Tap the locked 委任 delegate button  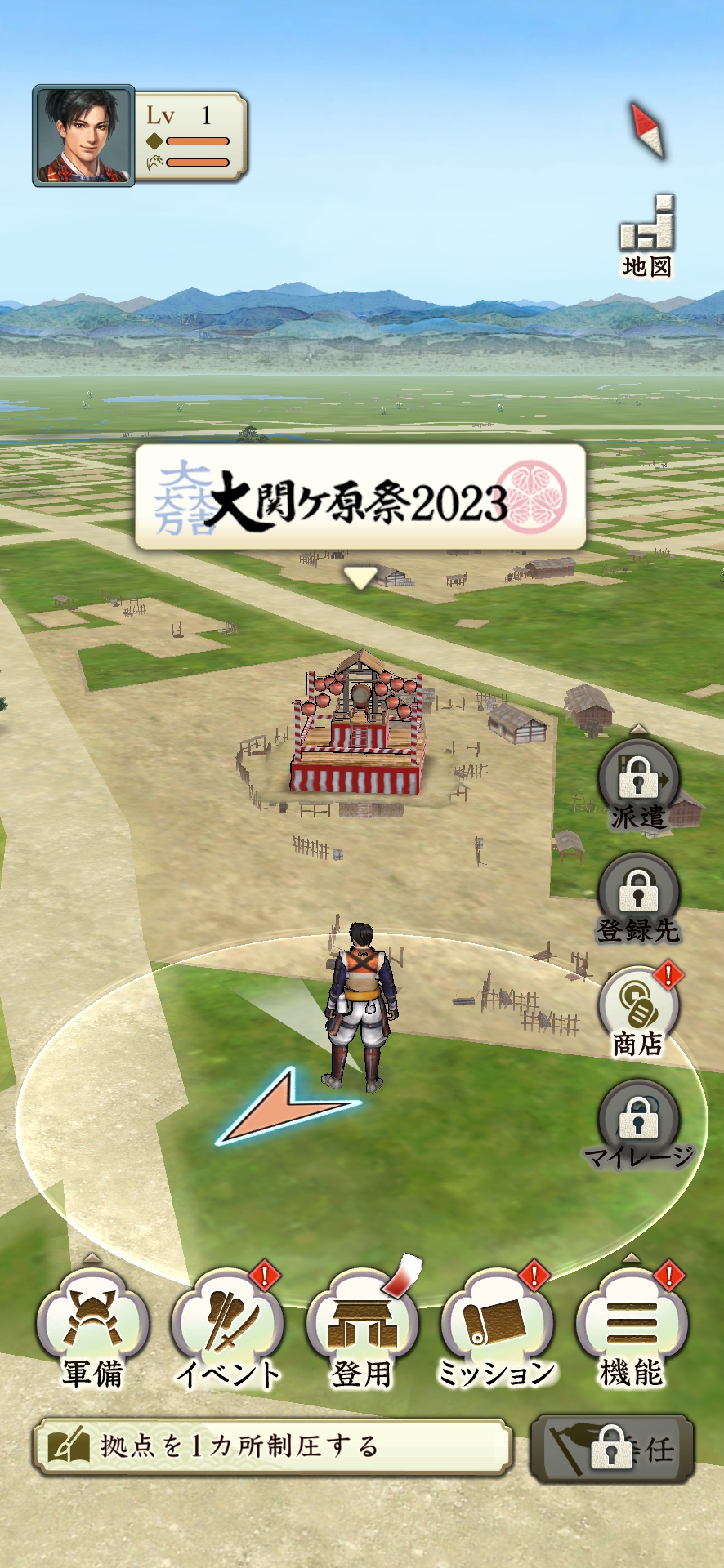pyautogui.click(x=613, y=1449)
